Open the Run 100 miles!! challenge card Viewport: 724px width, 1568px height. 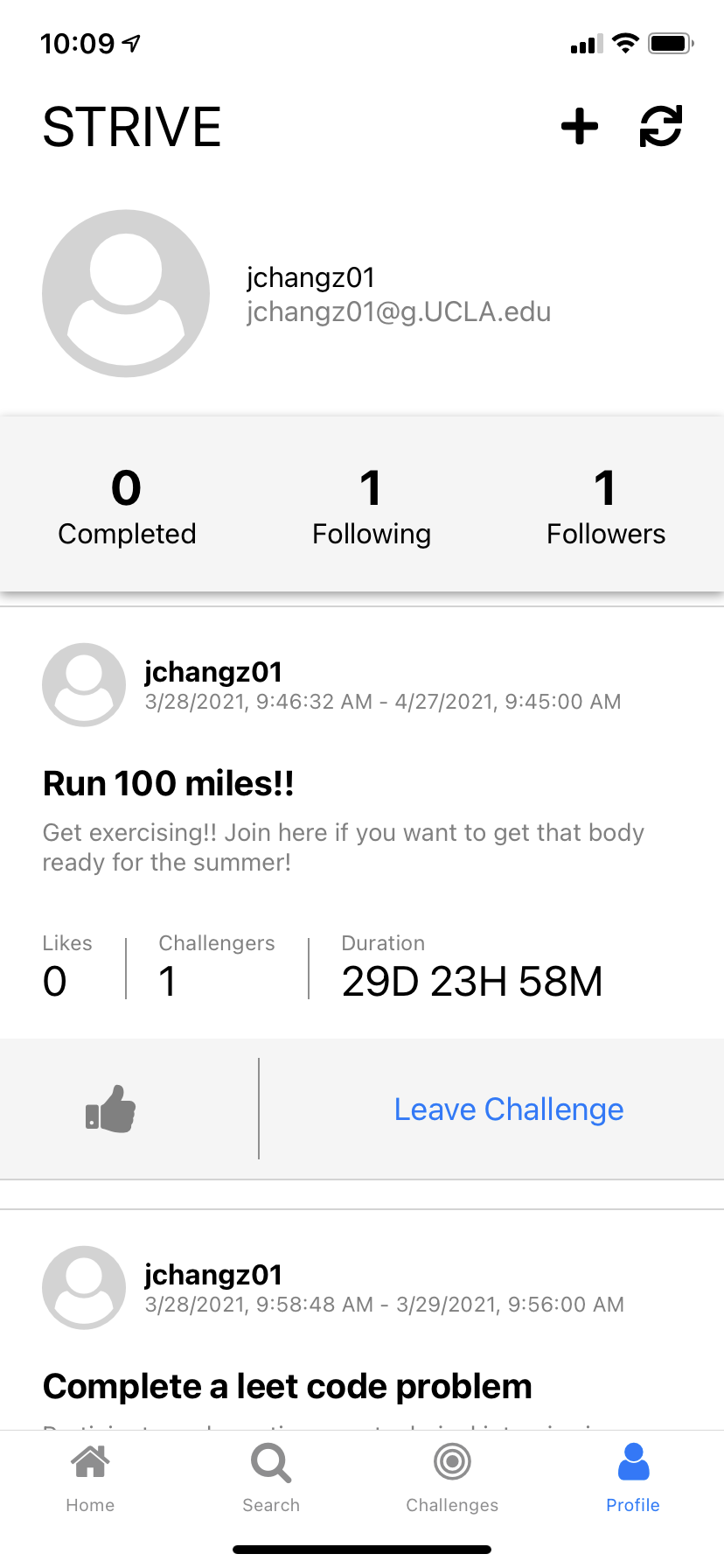tap(169, 784)
